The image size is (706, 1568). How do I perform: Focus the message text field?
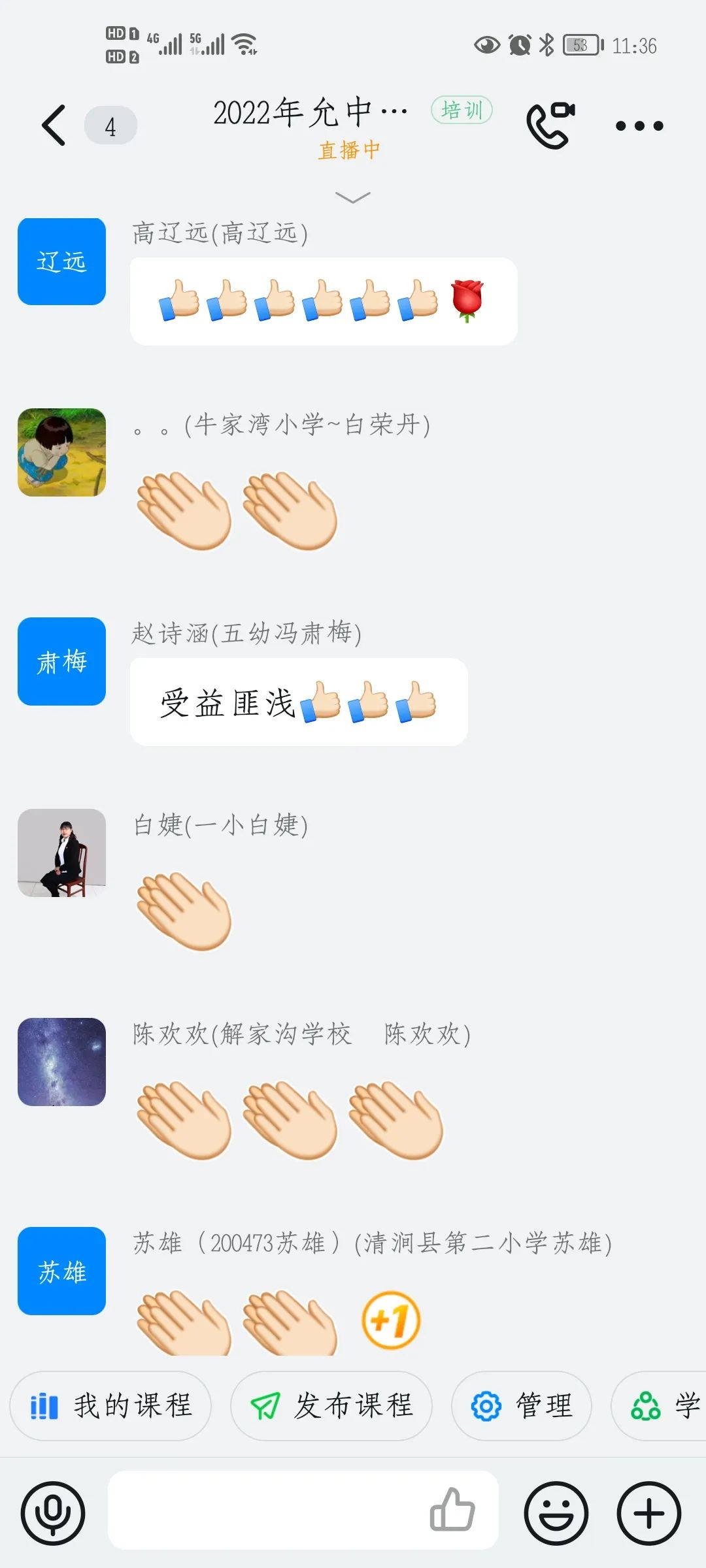click(261, 1510)
